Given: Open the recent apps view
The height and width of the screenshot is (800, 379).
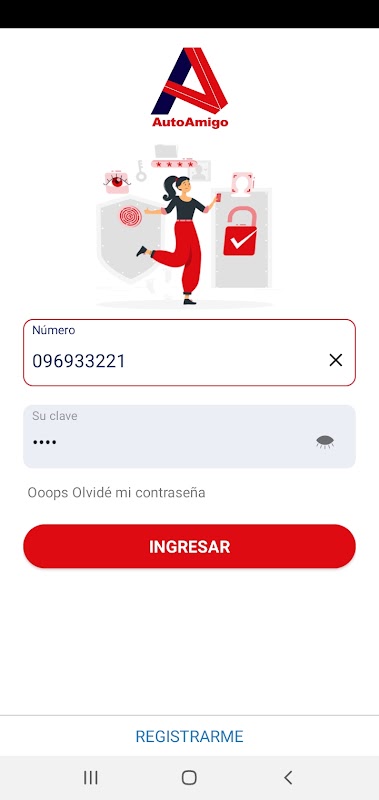Looking at the screenshot, I should 91,778.
